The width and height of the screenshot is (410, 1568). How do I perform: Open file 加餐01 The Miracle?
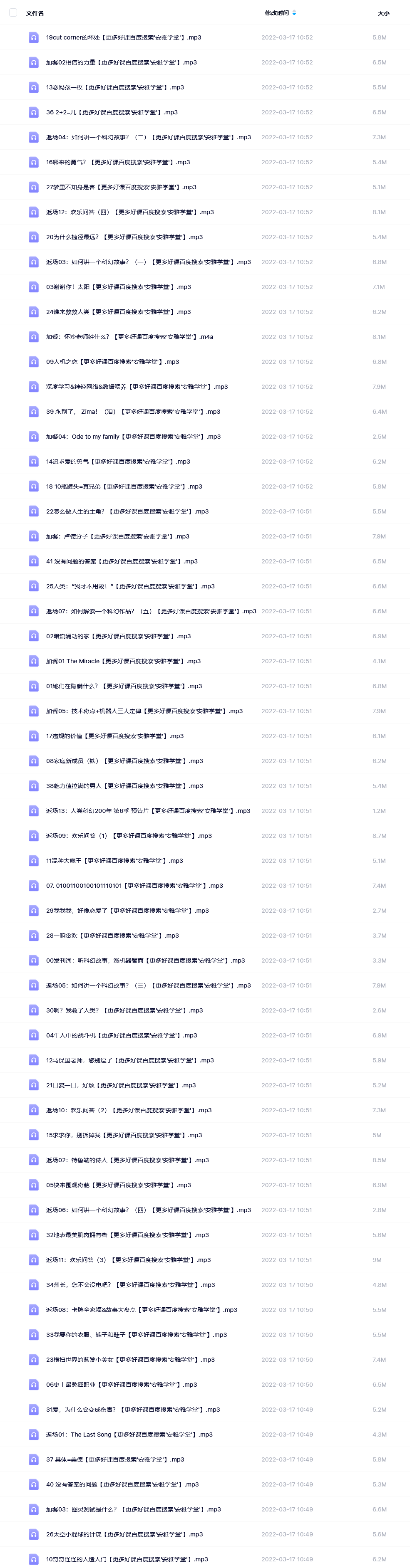tap(123, 662)
